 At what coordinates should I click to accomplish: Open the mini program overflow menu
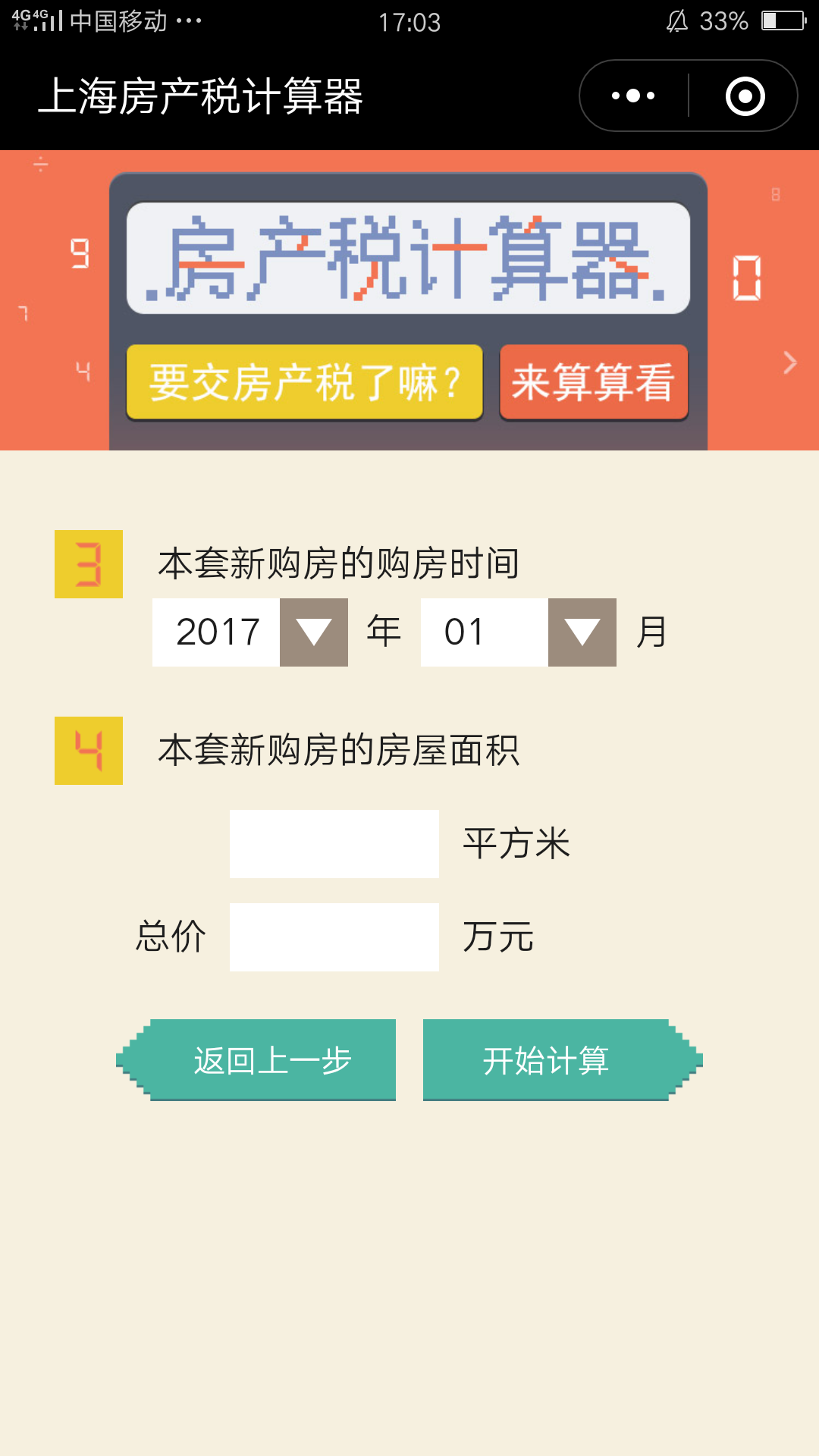click(x=633, y=96)
